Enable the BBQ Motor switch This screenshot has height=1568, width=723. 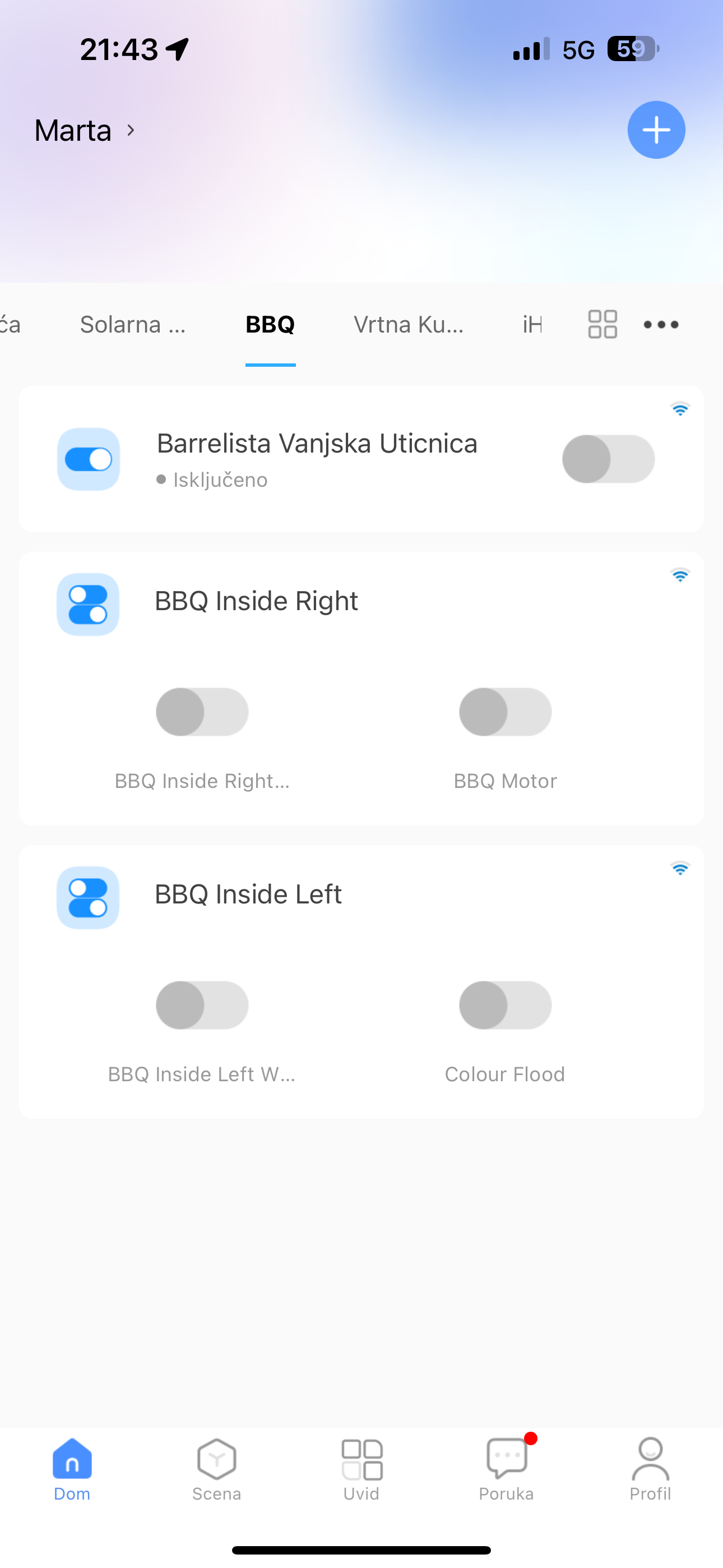(x=505, y=712)
